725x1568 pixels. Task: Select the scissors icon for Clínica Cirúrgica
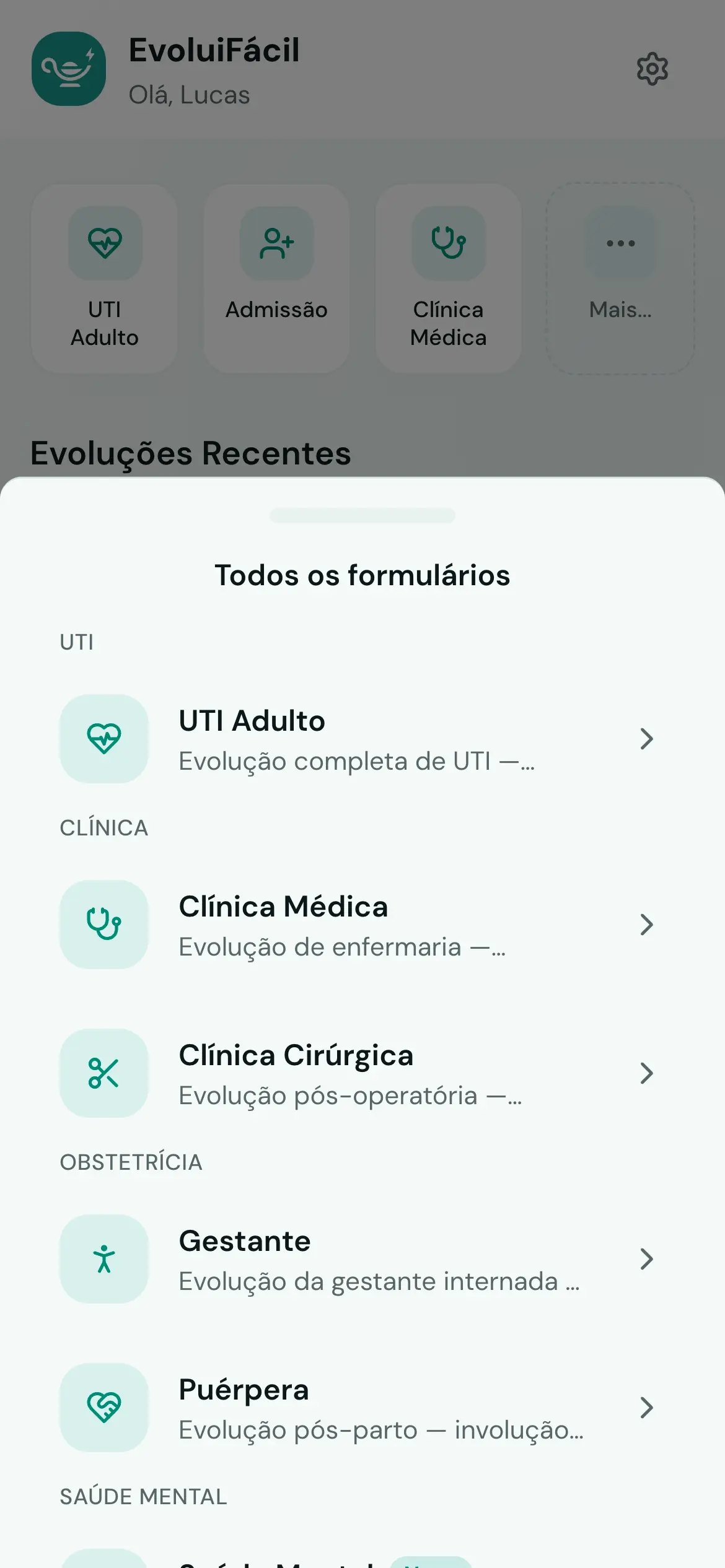pos(104,1074)
